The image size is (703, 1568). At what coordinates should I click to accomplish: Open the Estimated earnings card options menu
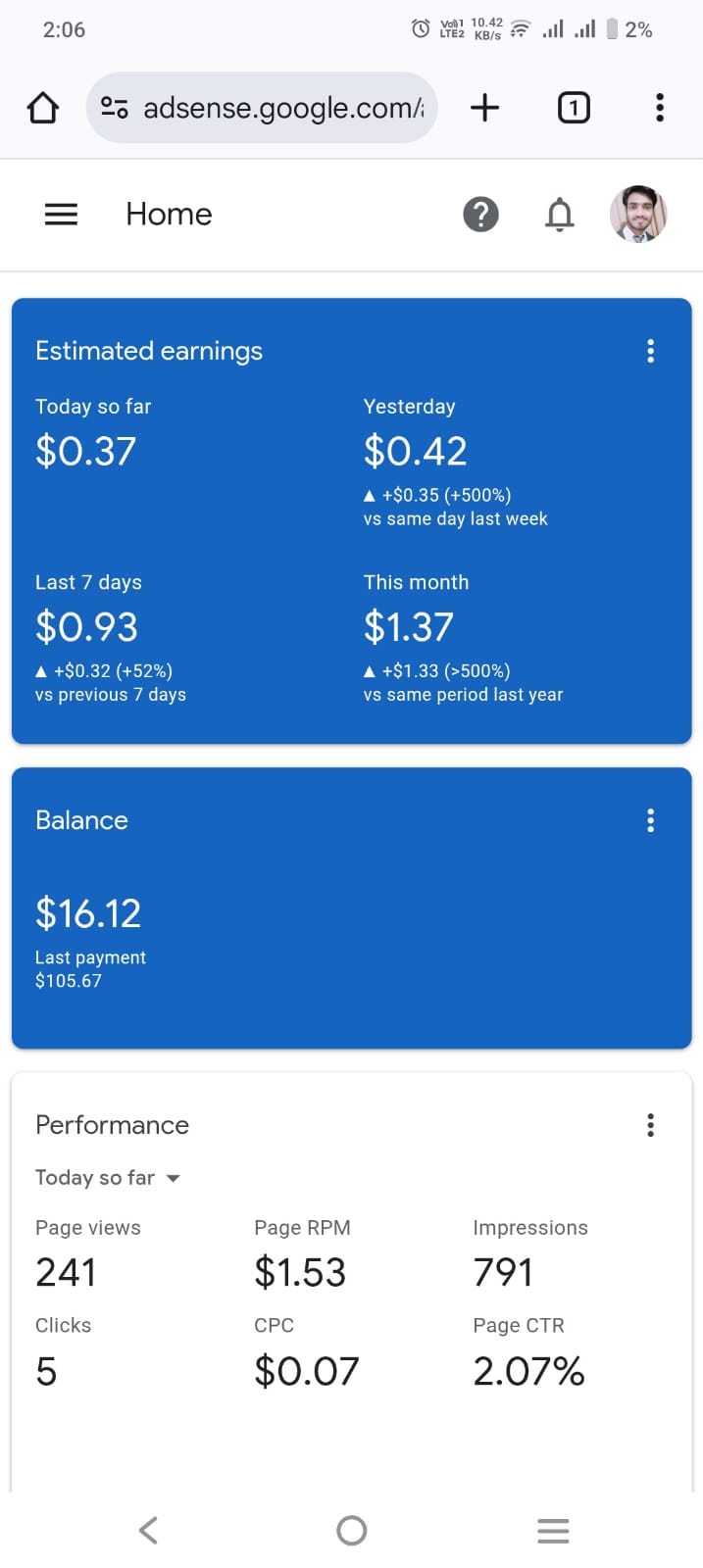tap(650, 351)
